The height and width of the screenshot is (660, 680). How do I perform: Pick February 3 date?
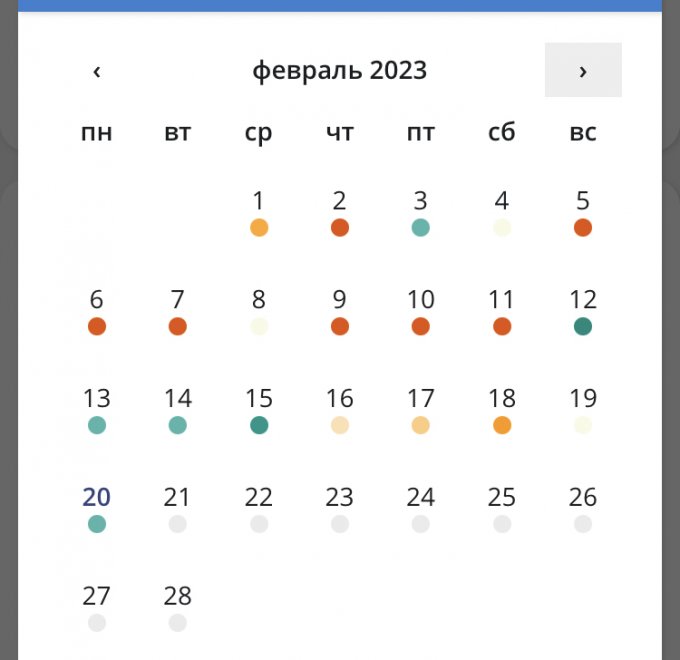click(x=421, y=211)
